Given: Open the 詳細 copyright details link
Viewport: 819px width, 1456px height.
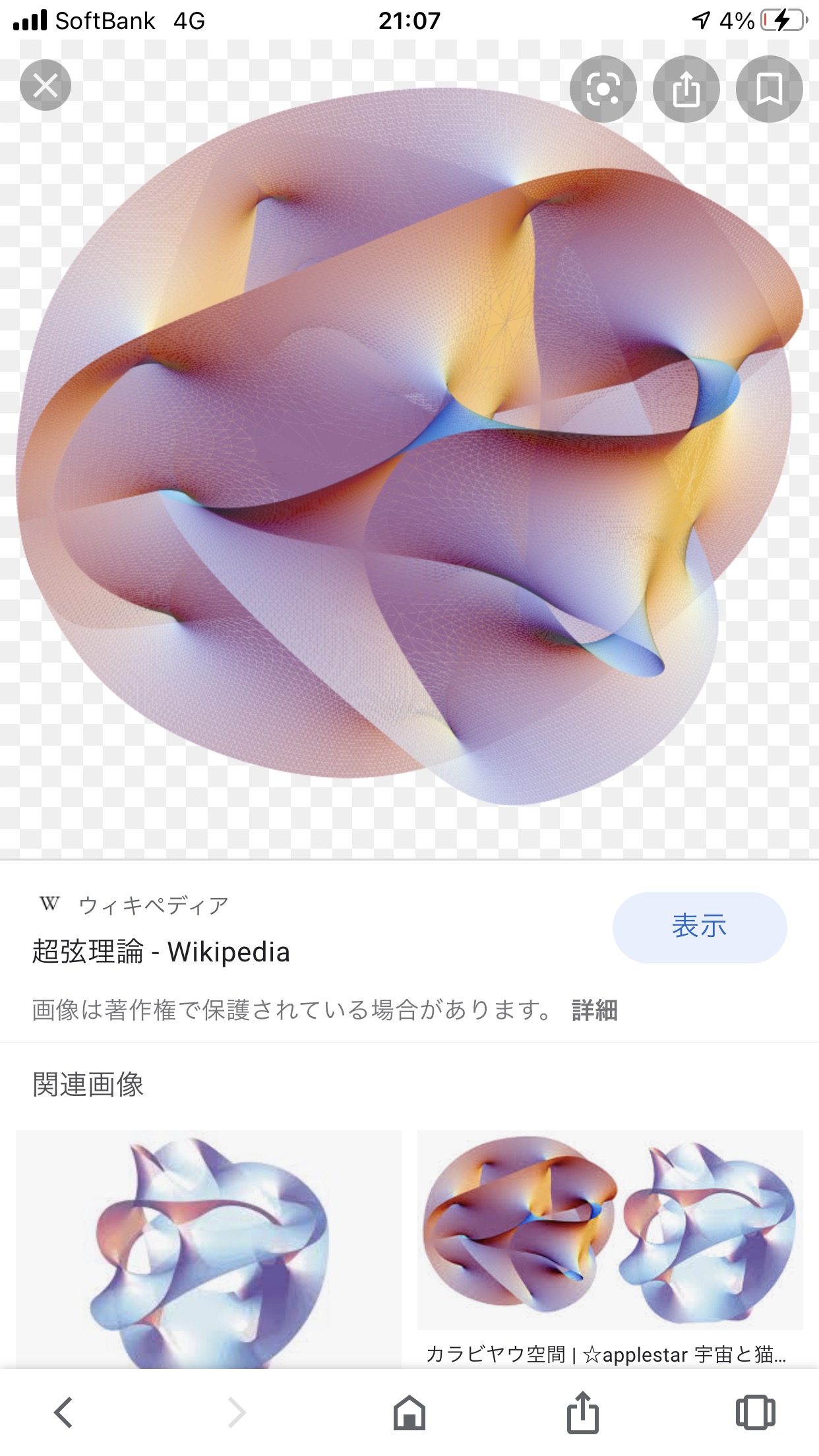Looking at the screenshot, I should pos(594,1010).
